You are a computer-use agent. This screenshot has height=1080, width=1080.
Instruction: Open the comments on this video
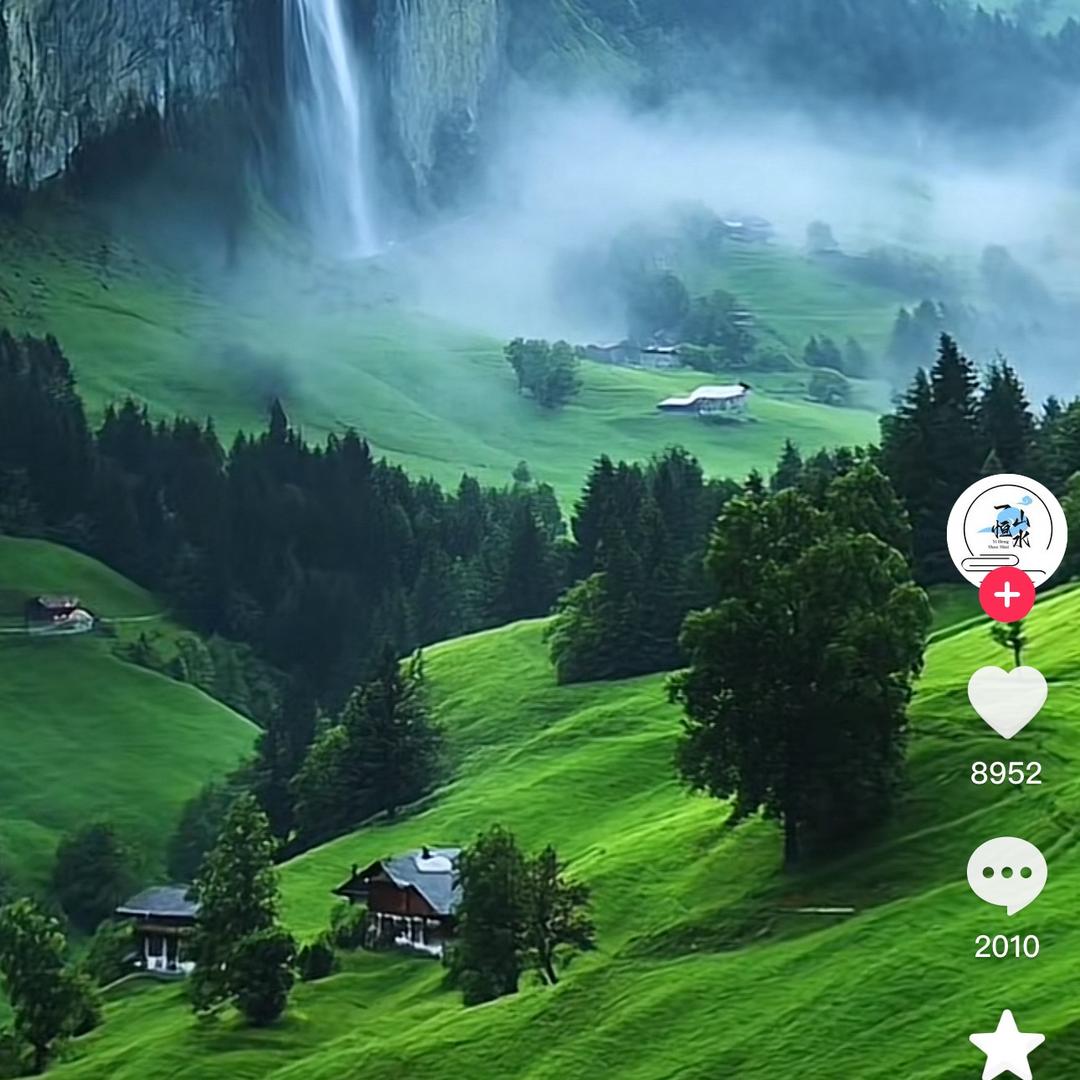[1007, 874]
